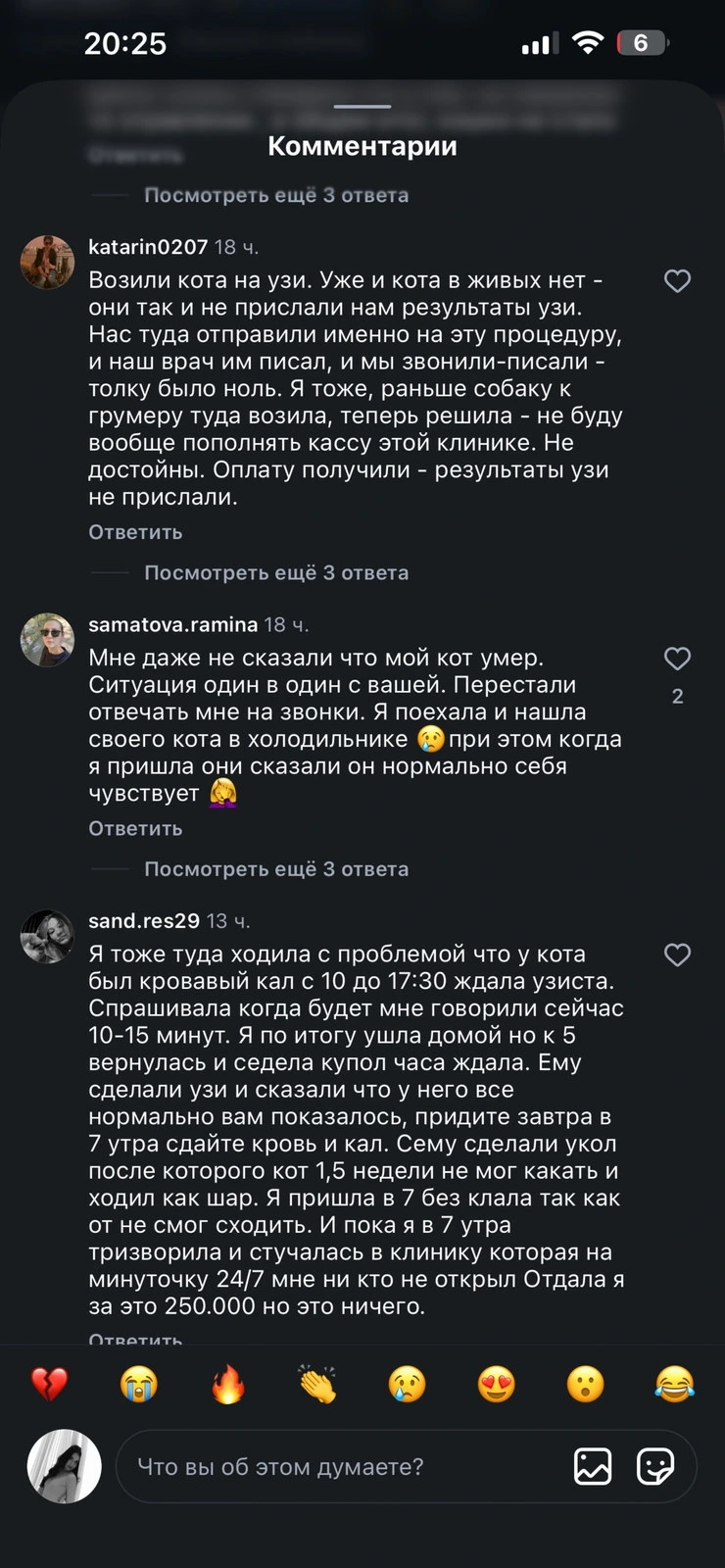Screen dimensions: 725x1568
Task: Like sand.res29's comment
Action: 677,955
